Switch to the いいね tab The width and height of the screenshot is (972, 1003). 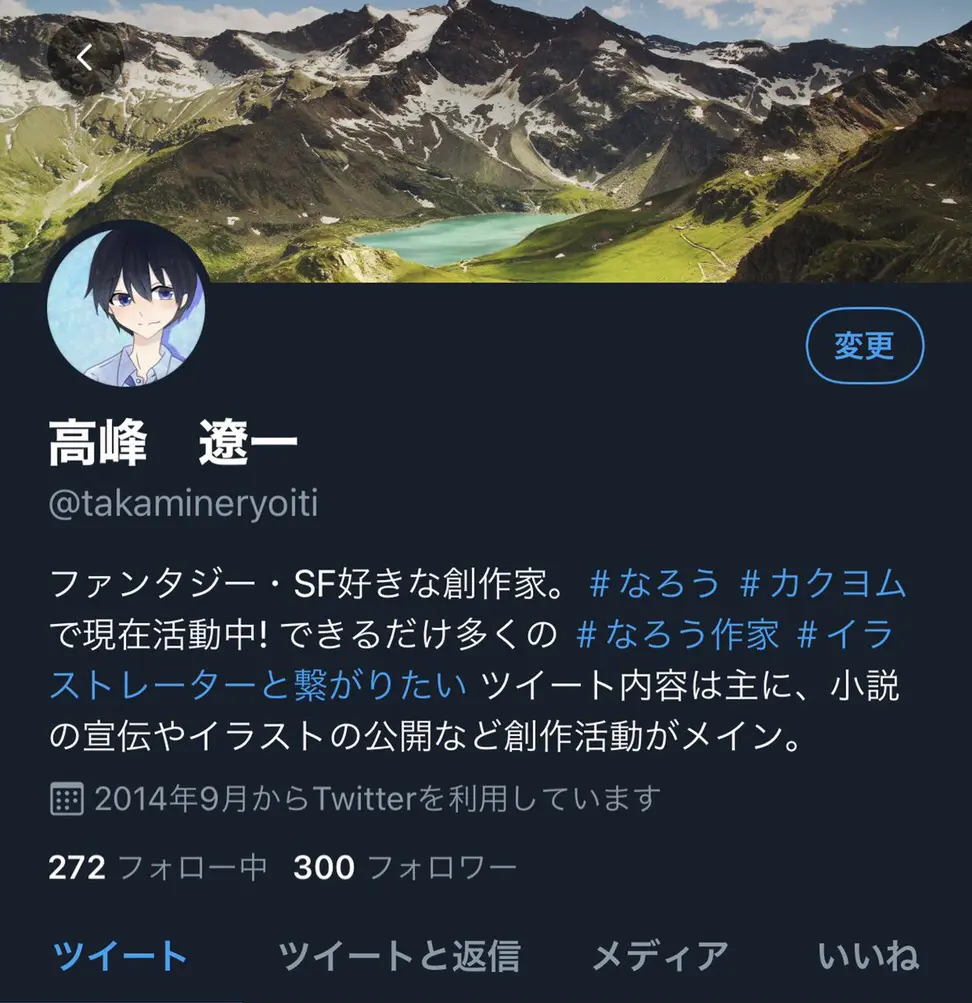coord(868,956)
